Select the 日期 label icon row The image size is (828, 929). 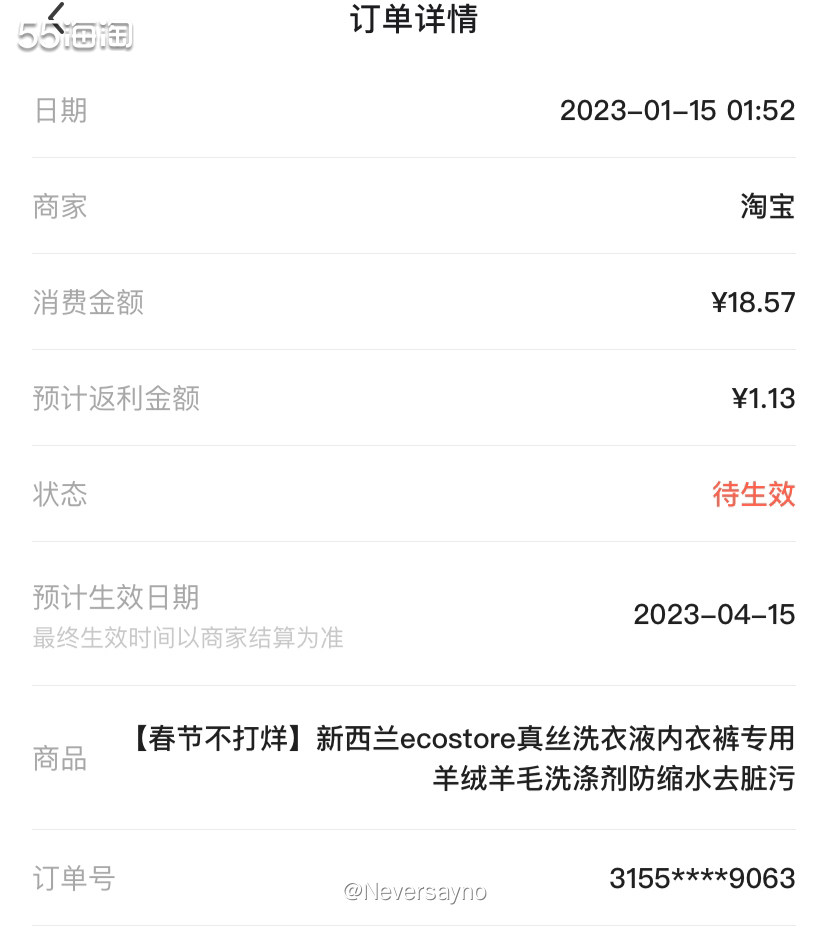click(61, 111)
